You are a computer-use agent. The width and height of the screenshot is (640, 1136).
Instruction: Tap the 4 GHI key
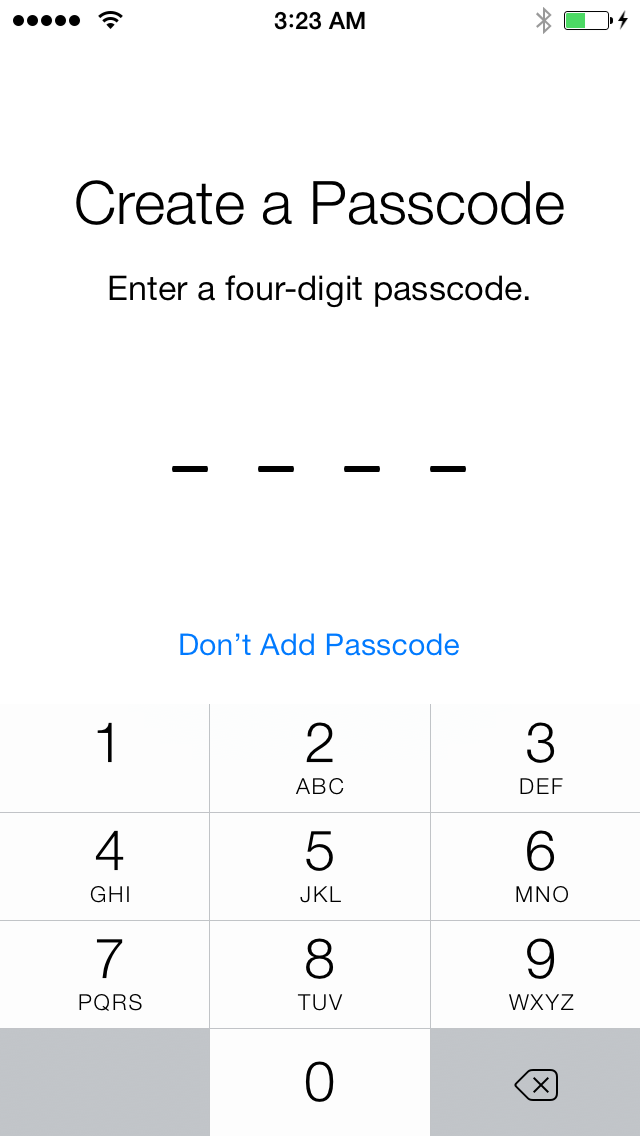pyautogui.click(x=105, y=866)
